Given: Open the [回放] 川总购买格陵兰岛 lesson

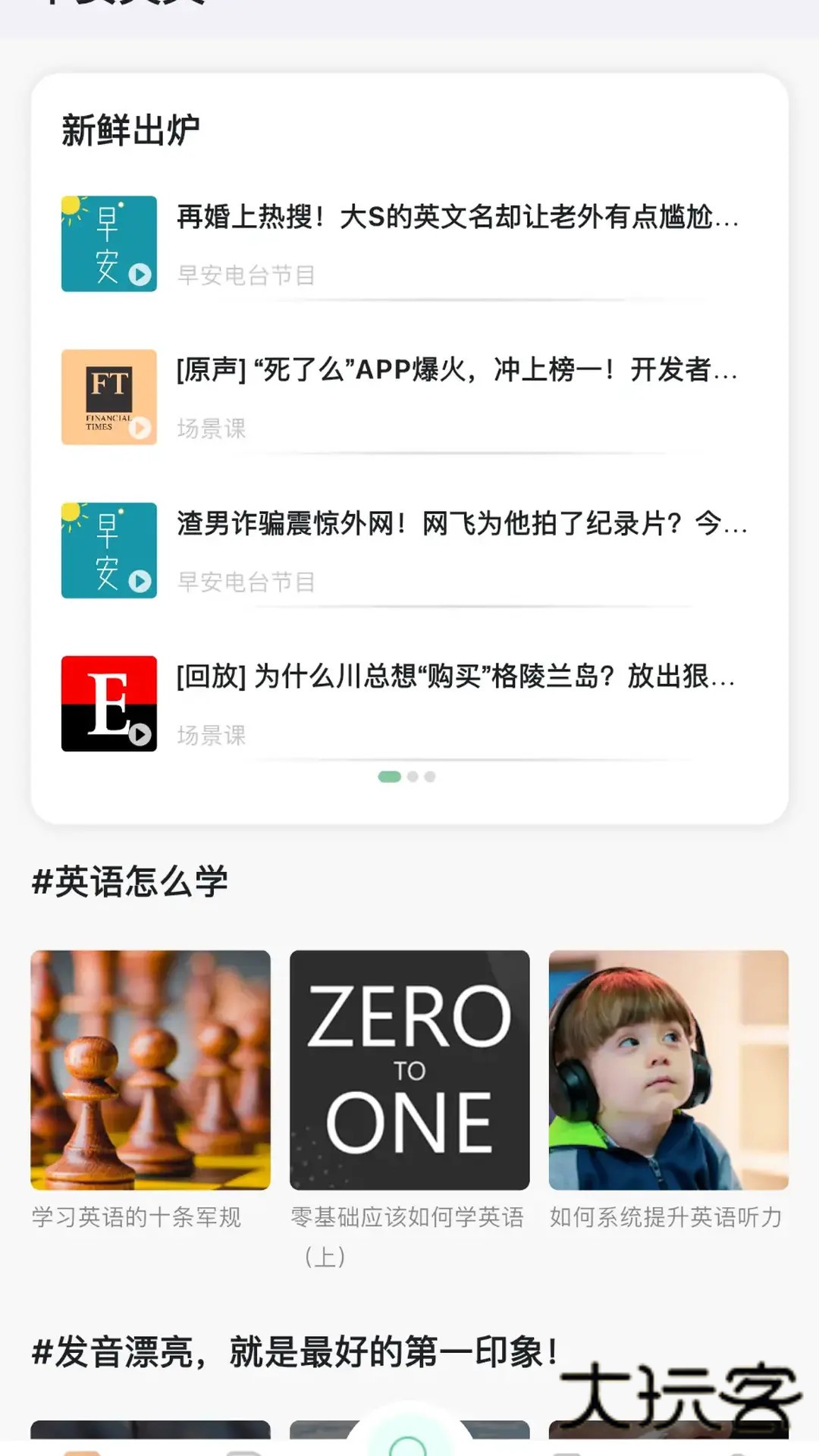Looking at the screenshot, I should (455, 677).
